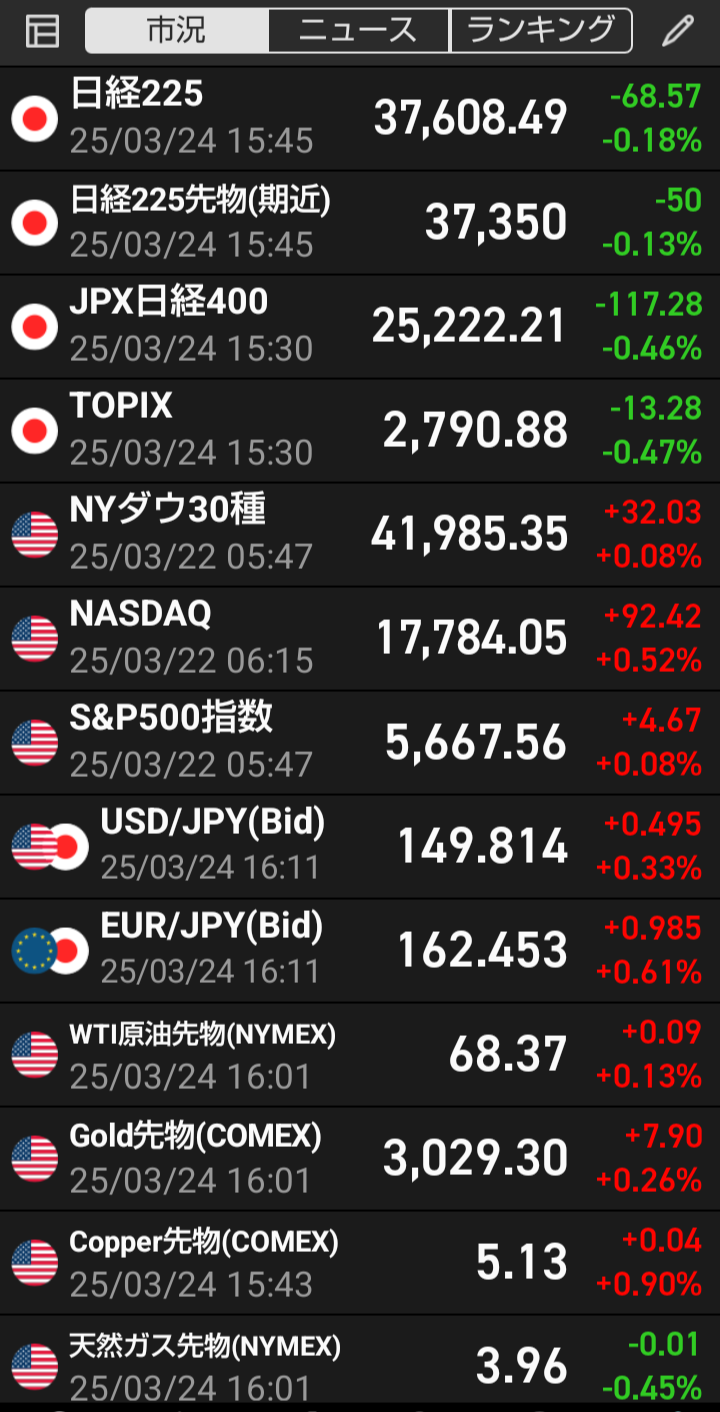Open the TOPIX index row
The width and height of the screenshot is (720, 1412).
[360, 431]
